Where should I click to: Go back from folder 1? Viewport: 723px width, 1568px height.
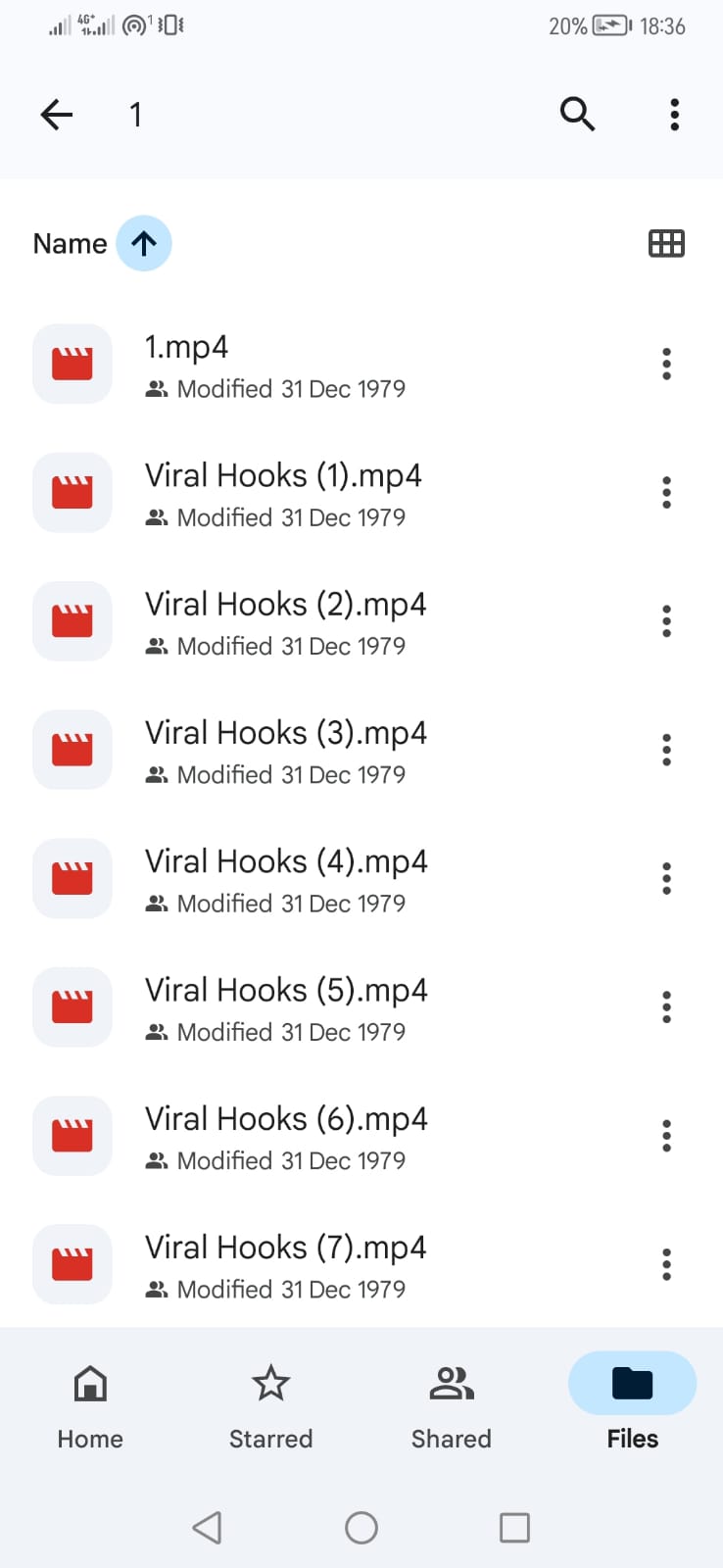point(57,115)
